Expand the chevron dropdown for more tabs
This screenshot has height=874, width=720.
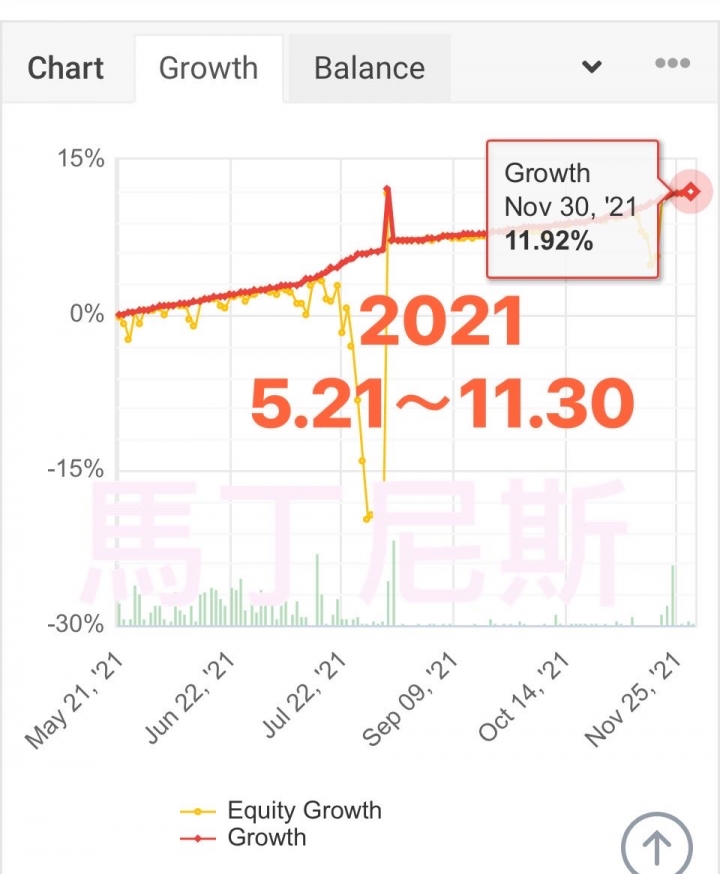592,67
